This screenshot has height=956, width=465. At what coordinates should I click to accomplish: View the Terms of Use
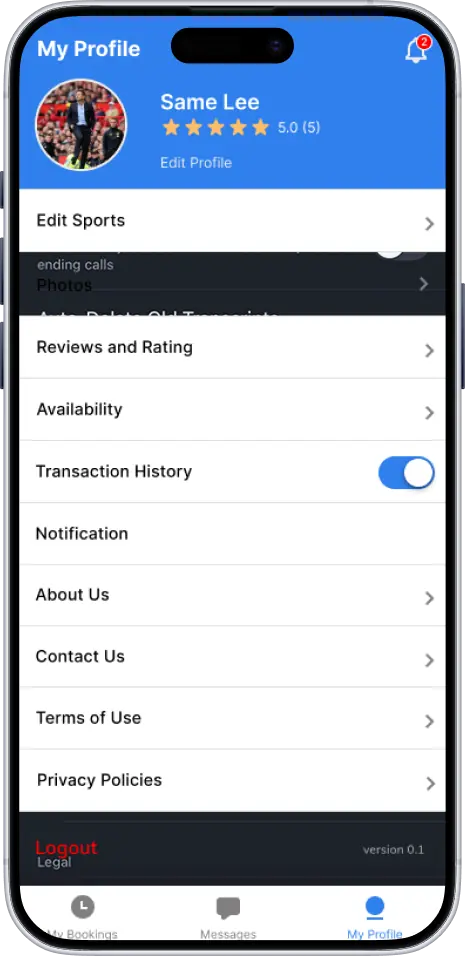[232, 718]
